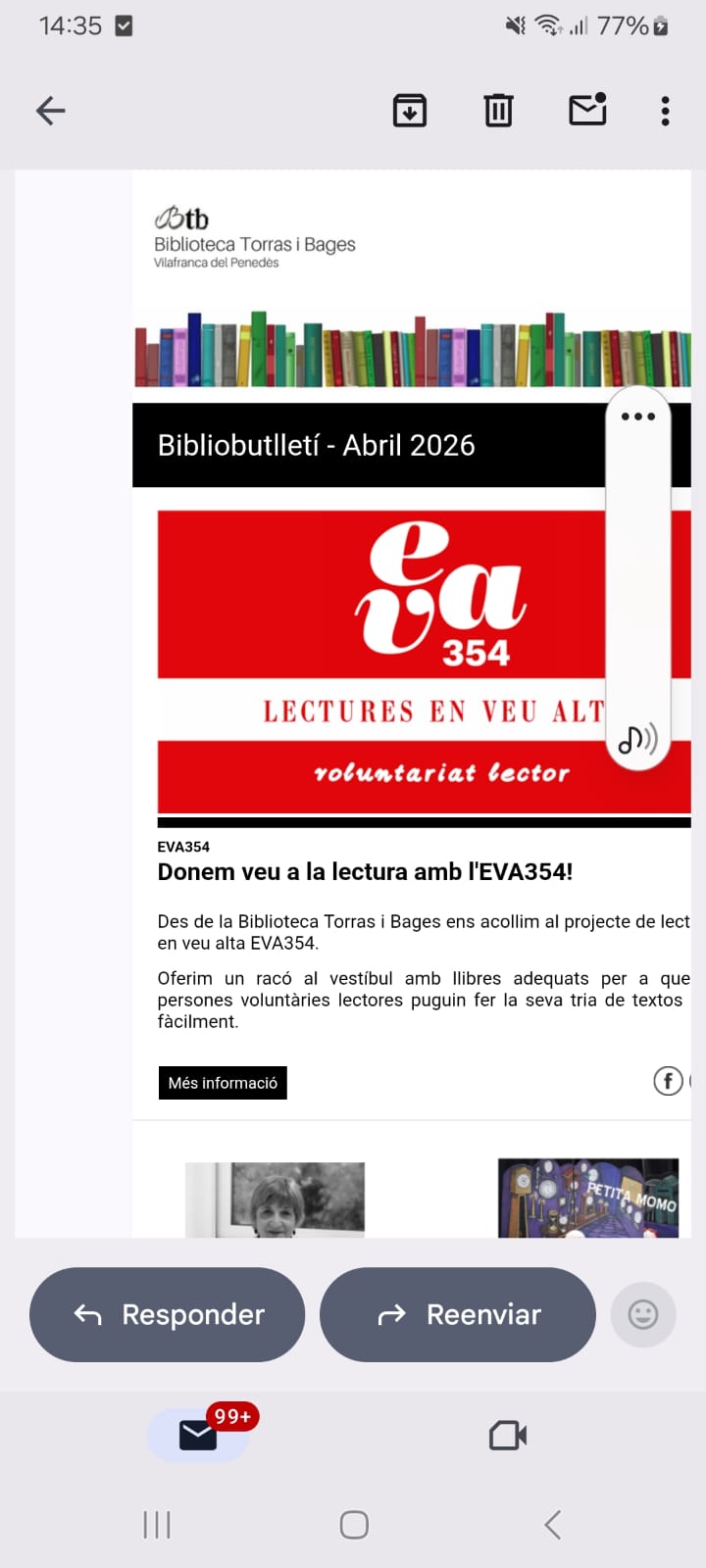Mark this email as unread
Image resolution: width=706 pixels, height=1568 pixels.
(x=587, y=110)
